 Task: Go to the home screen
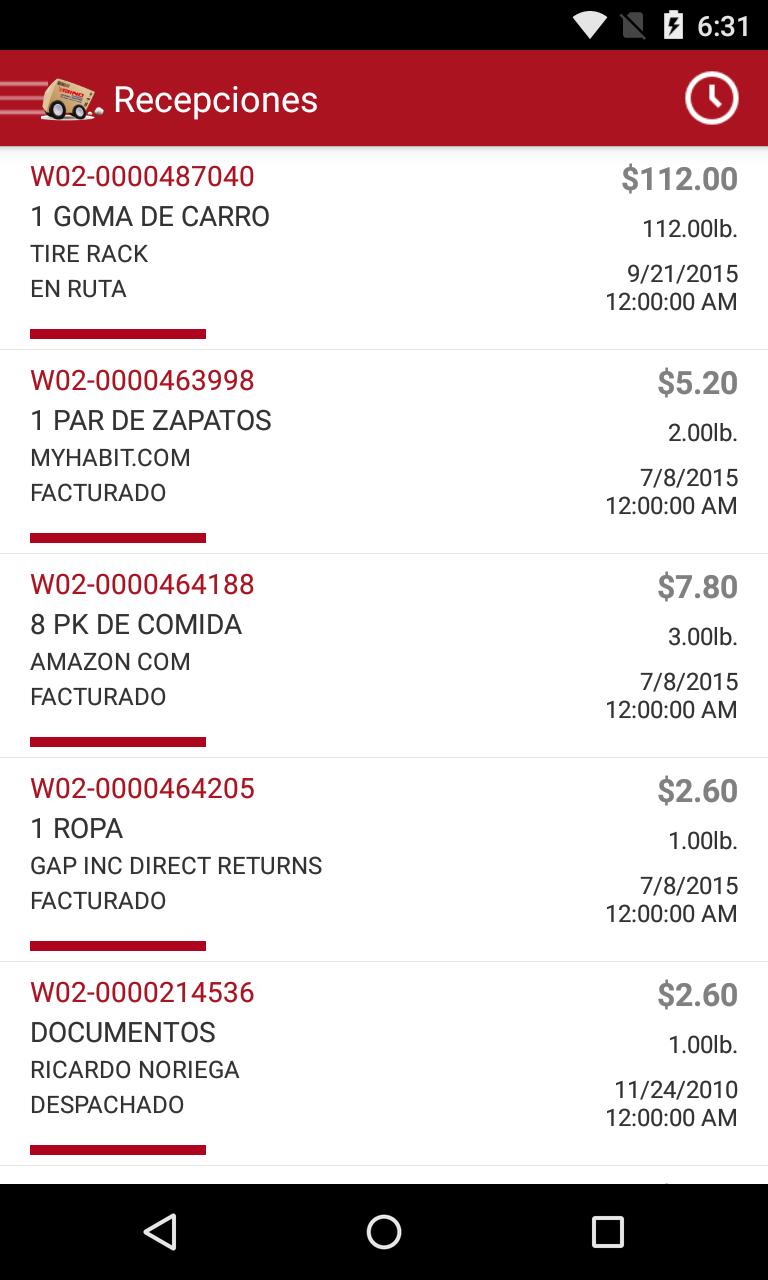(384, 1232)
